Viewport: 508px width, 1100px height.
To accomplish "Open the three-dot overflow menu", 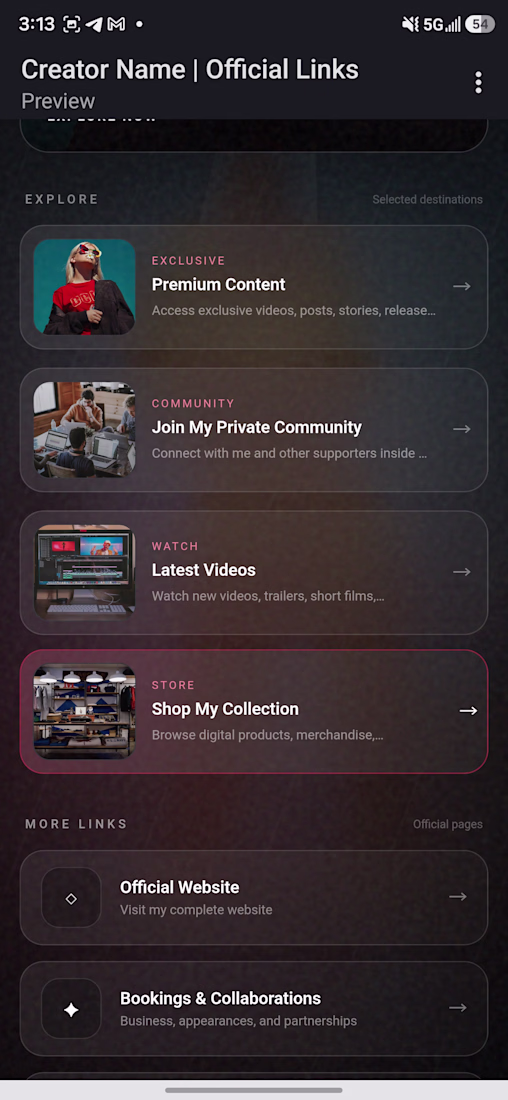I will [x=478, y=83].
